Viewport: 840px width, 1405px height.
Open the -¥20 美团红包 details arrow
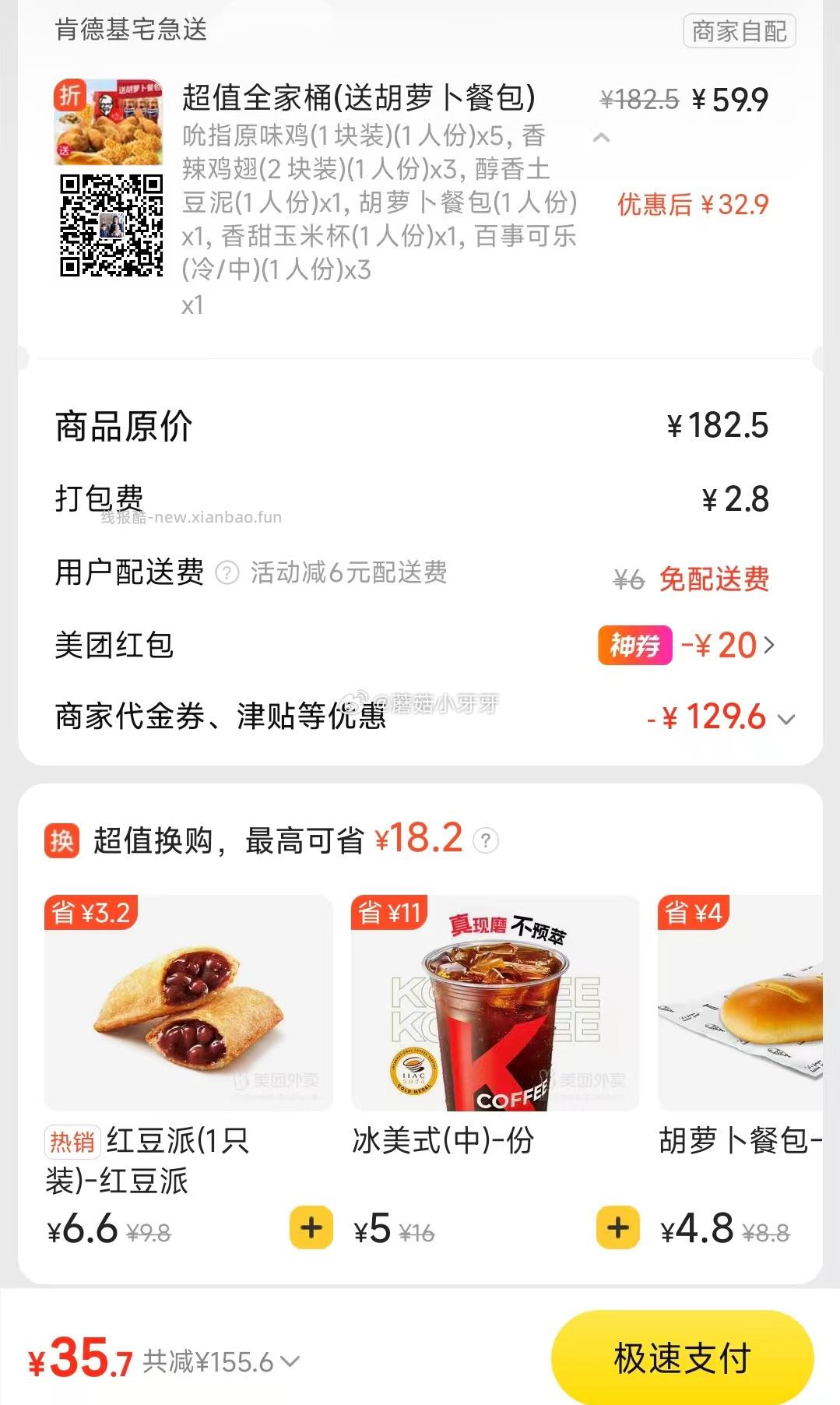click(x=771, y=645)
